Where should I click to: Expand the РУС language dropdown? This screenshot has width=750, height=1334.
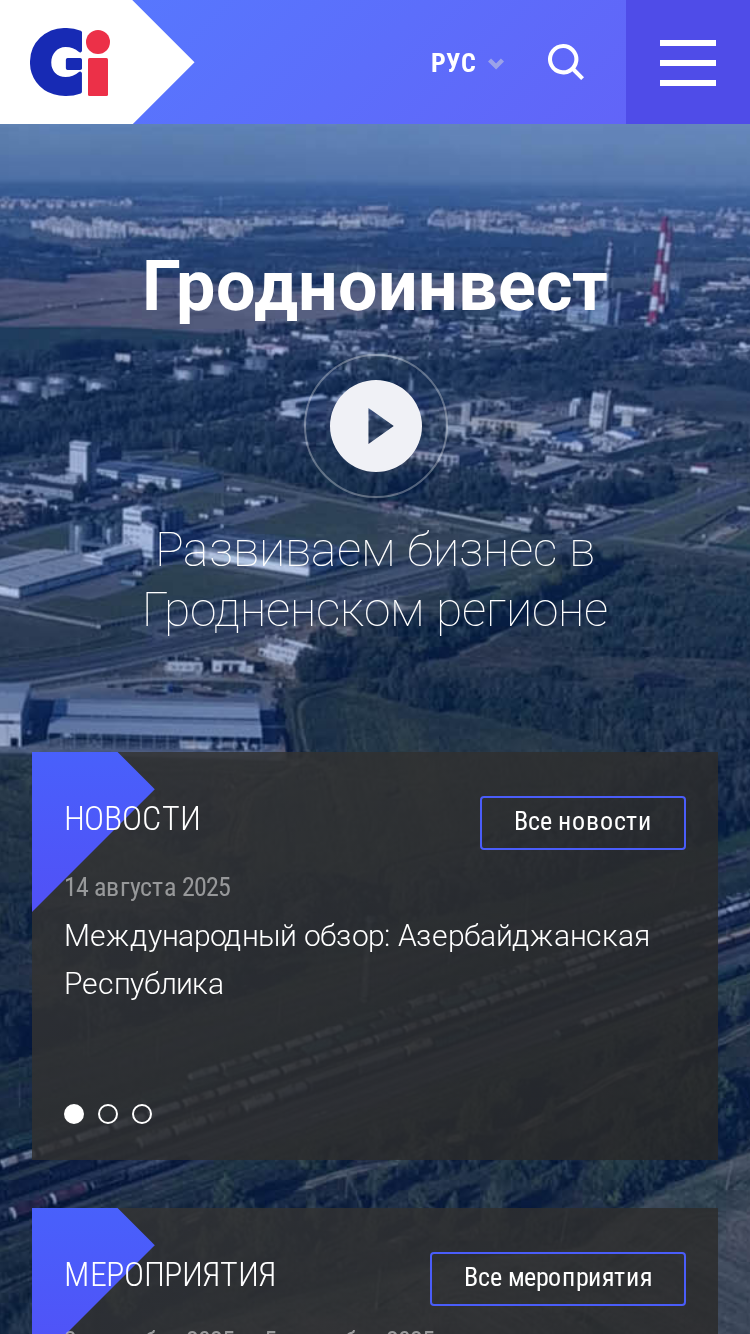467,63
